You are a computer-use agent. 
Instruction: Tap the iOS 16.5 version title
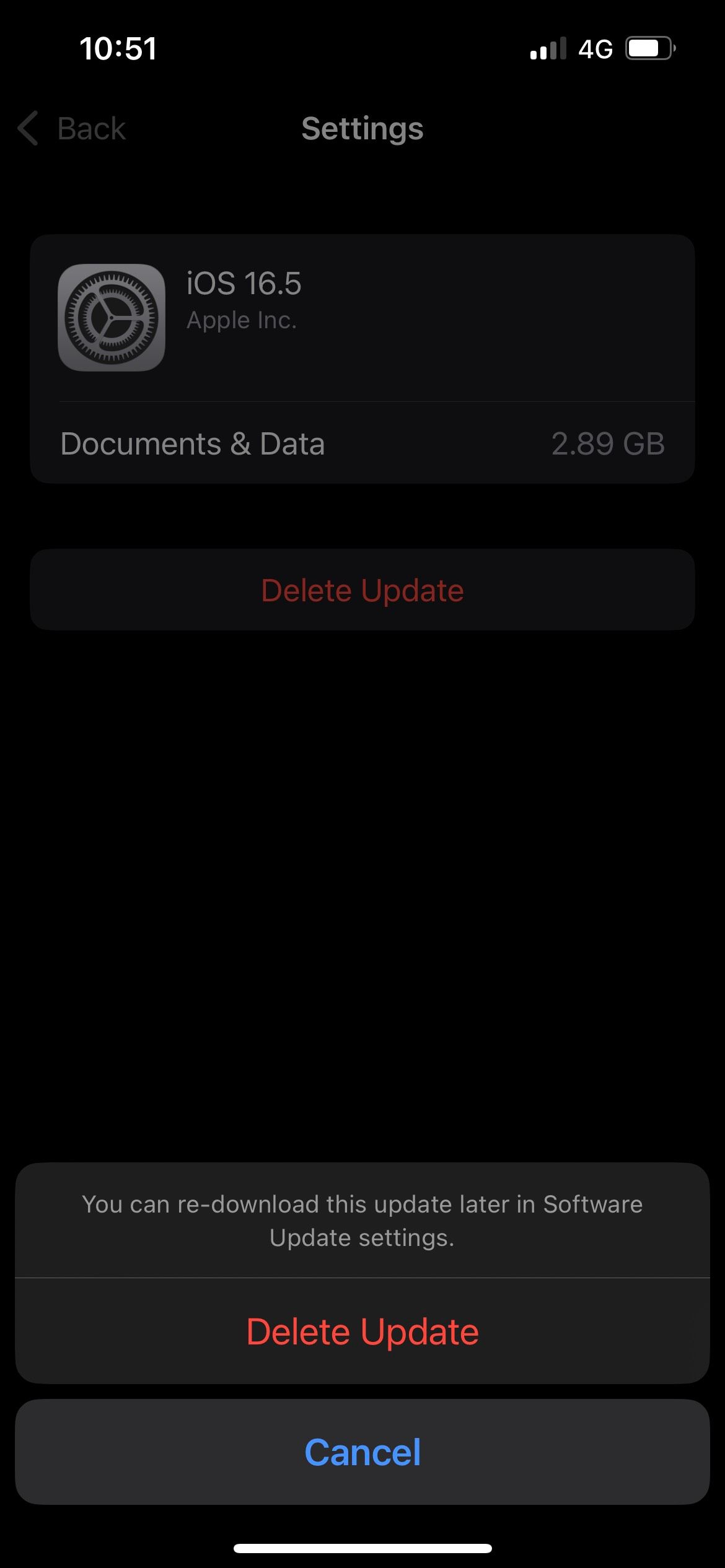pos(244,284)
